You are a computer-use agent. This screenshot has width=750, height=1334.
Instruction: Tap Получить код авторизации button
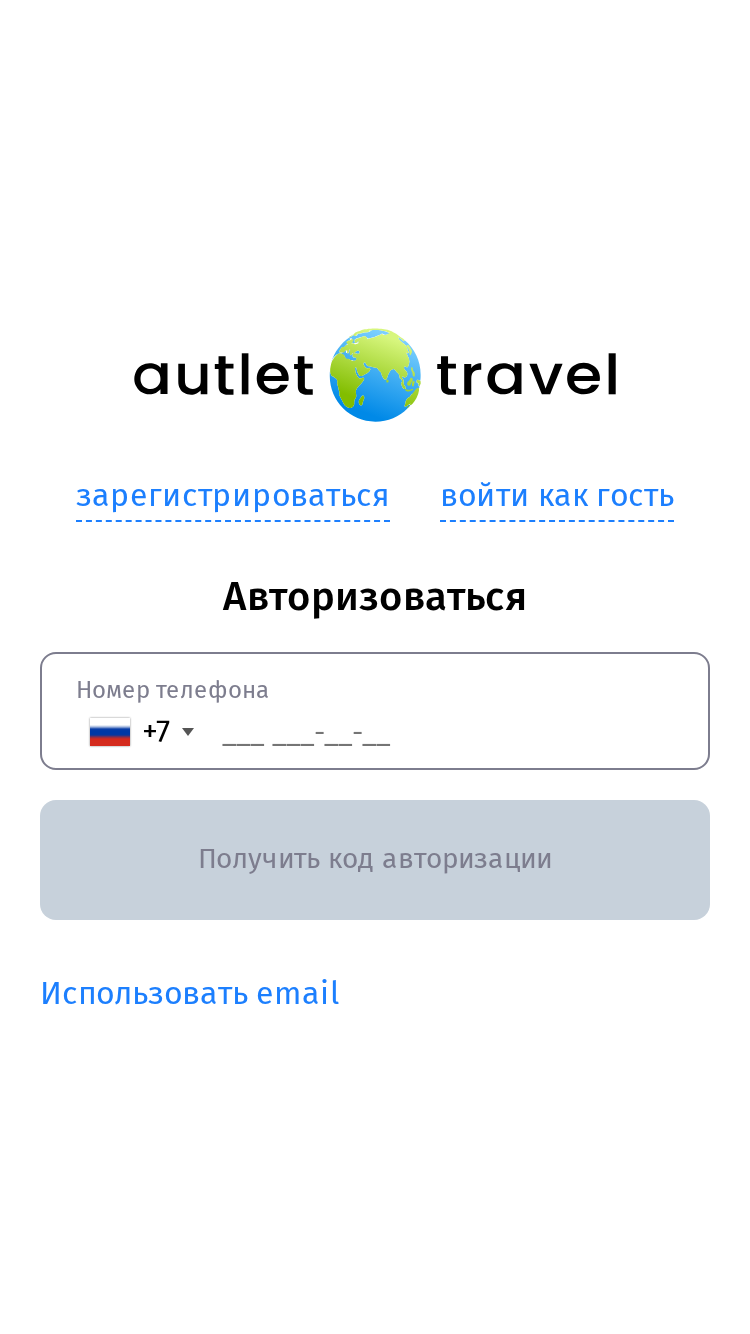[x=375, y=860]
